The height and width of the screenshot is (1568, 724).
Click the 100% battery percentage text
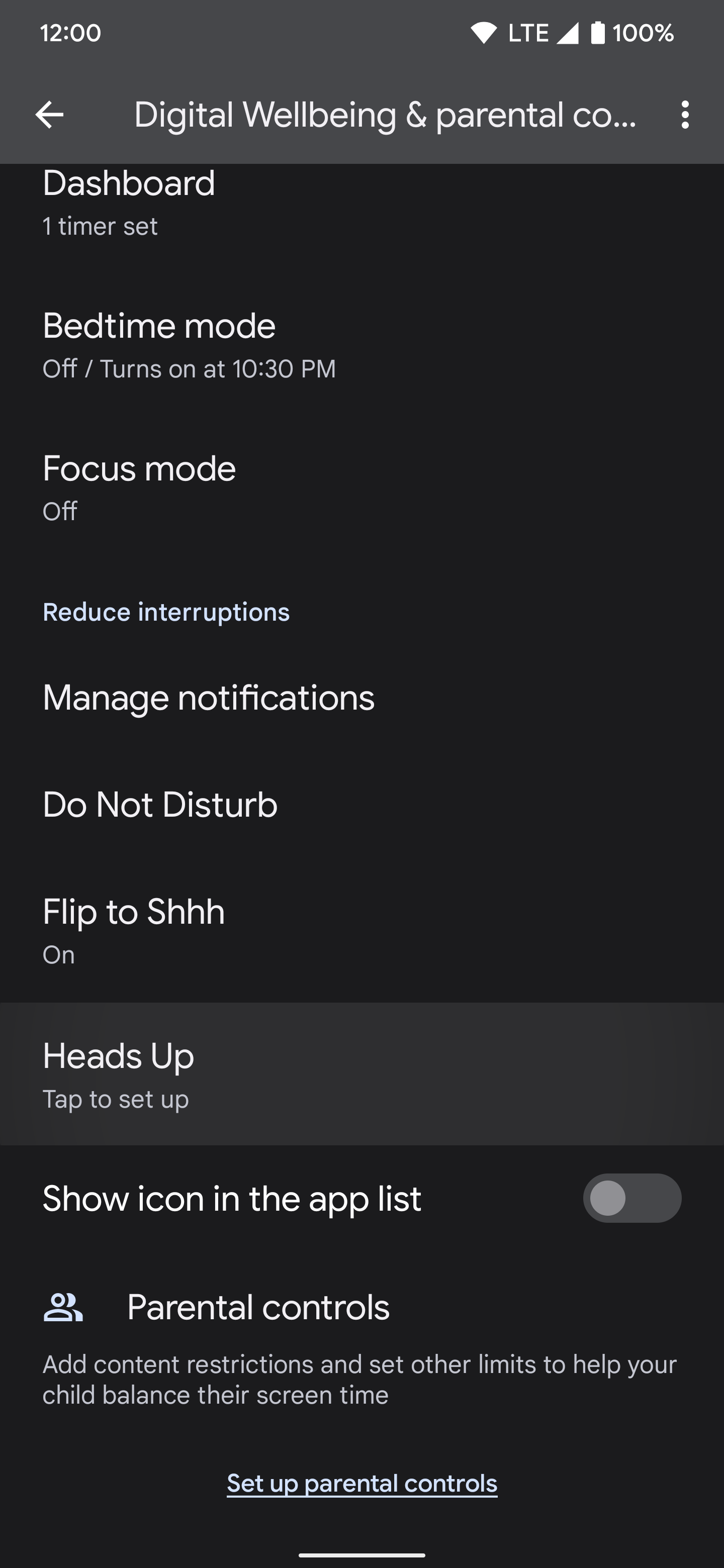coord(642,33)
